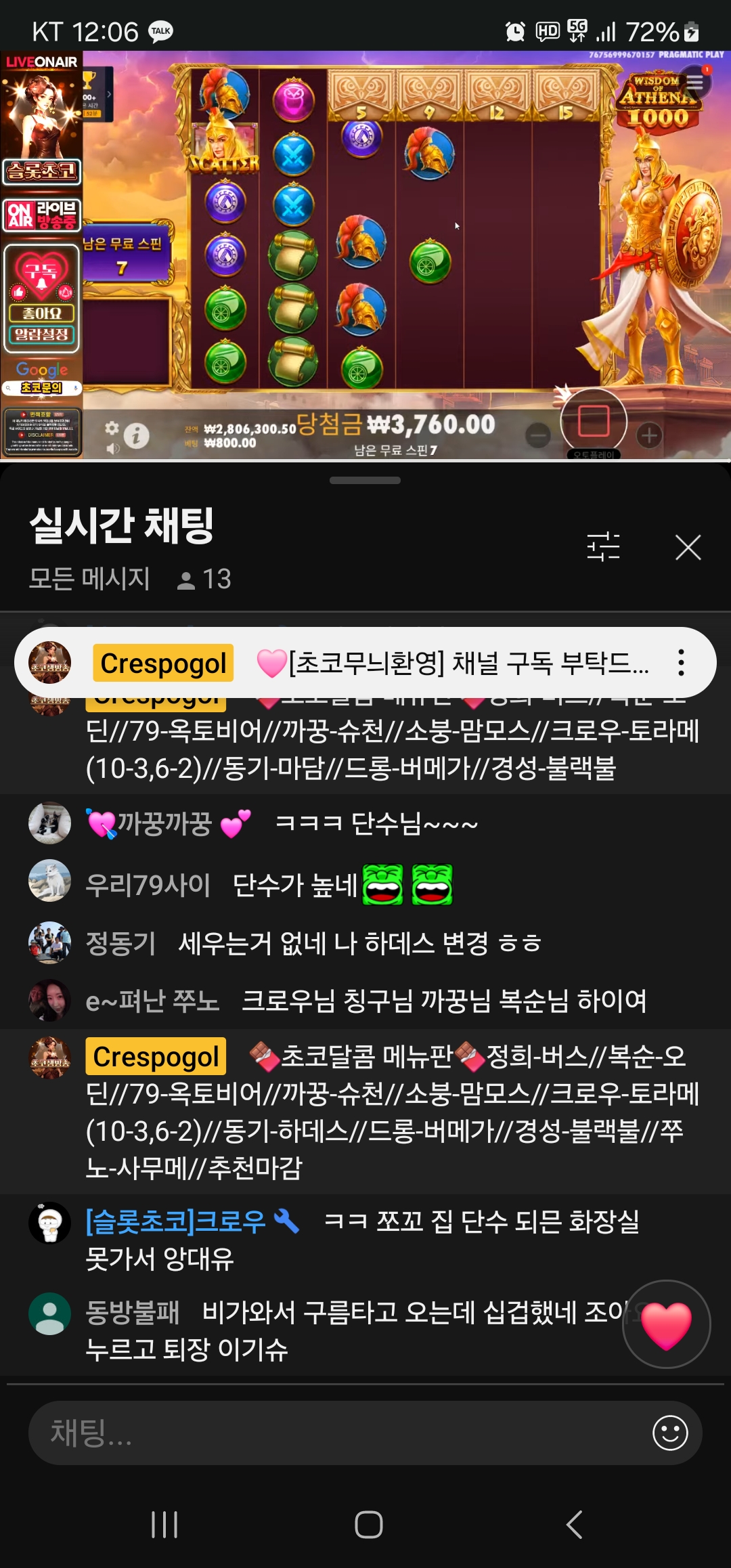Go back with the system back button
731x1568 pixels.
pos(574,1525)
